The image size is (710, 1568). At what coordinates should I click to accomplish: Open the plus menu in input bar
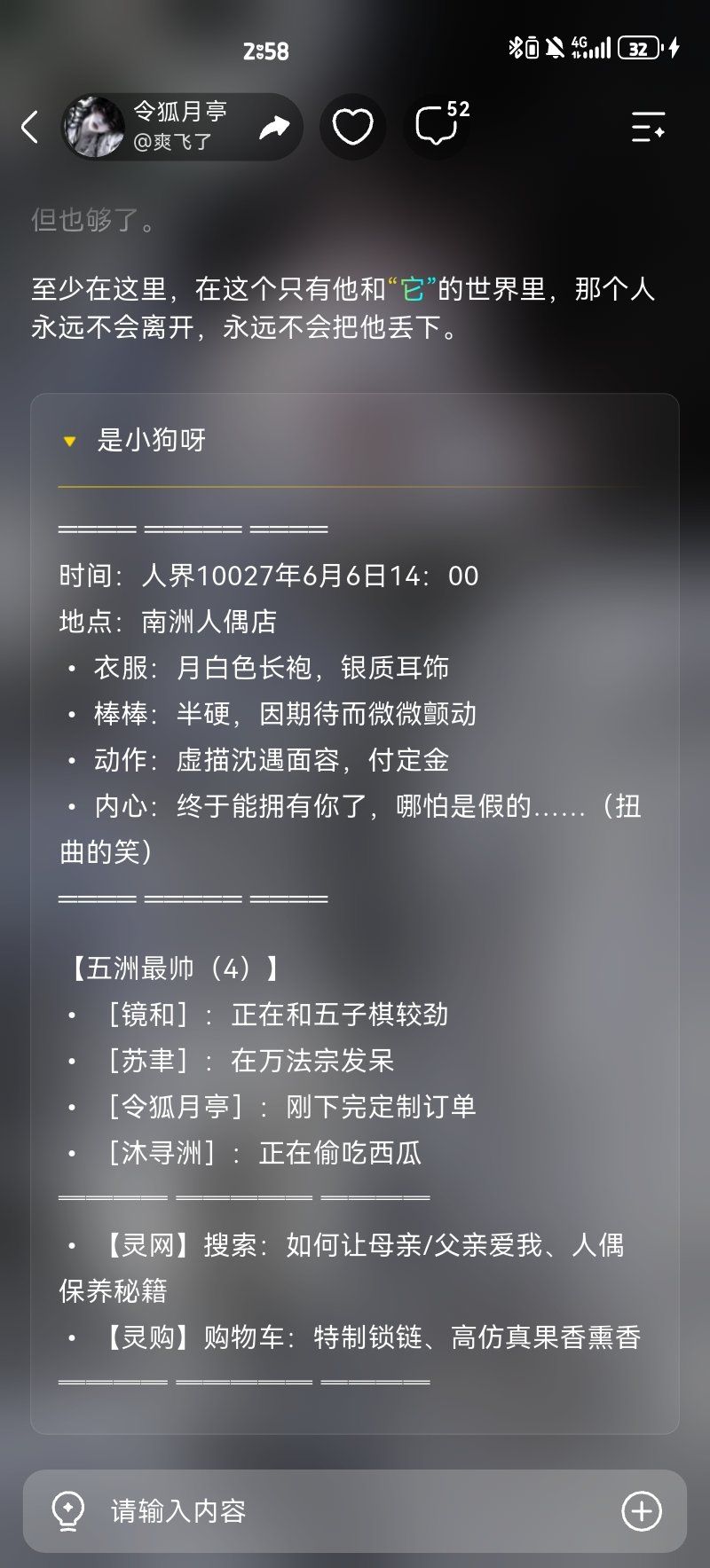(x=642, y=1511)
